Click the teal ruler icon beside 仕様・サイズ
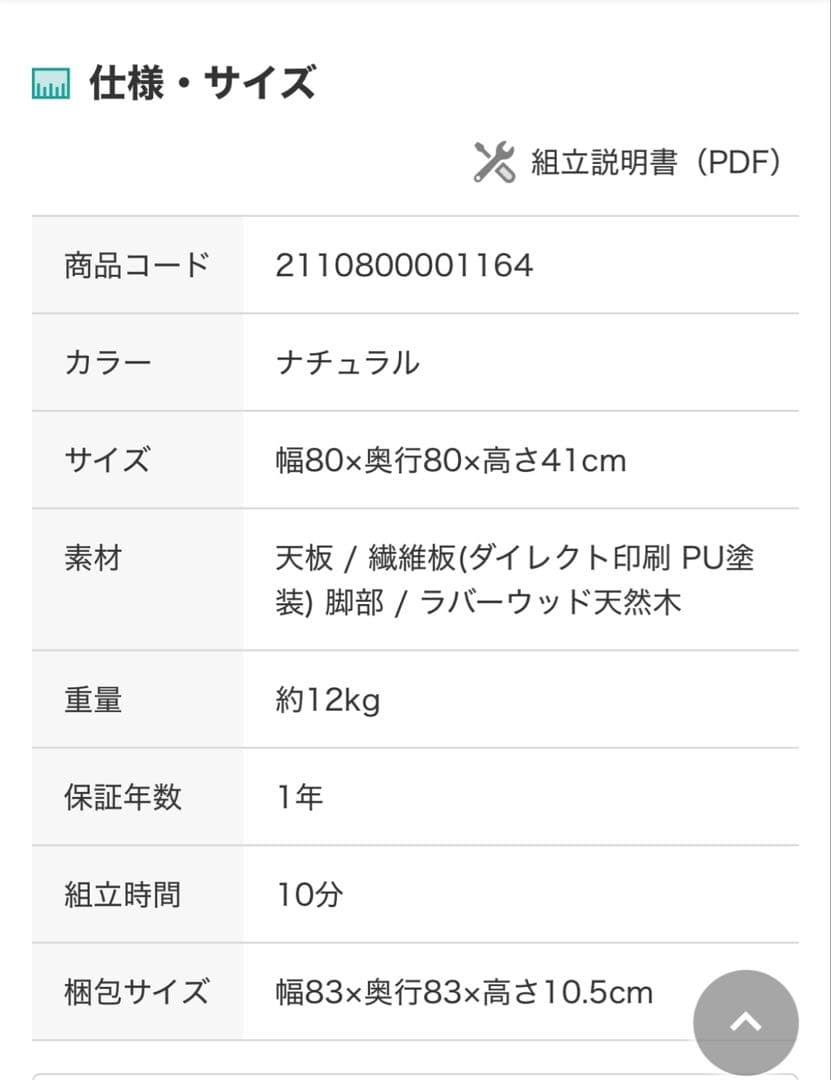The height and width of the screenshot is (1080, 831). point(52,84)
